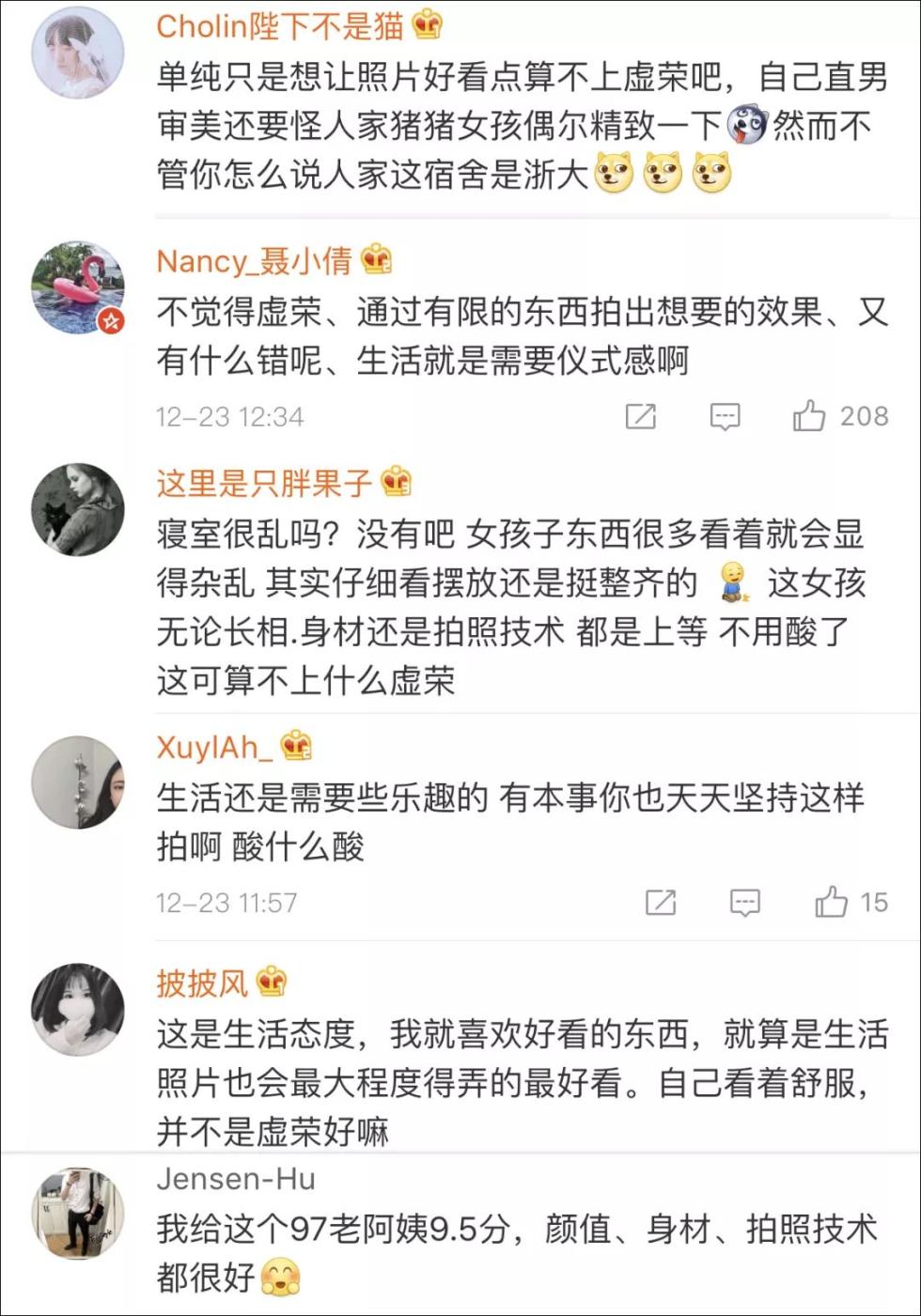Like Nancy_聂小倩's comment
Image resolution: width=921 pixels, height=1316 pixels.
point(809,416)
